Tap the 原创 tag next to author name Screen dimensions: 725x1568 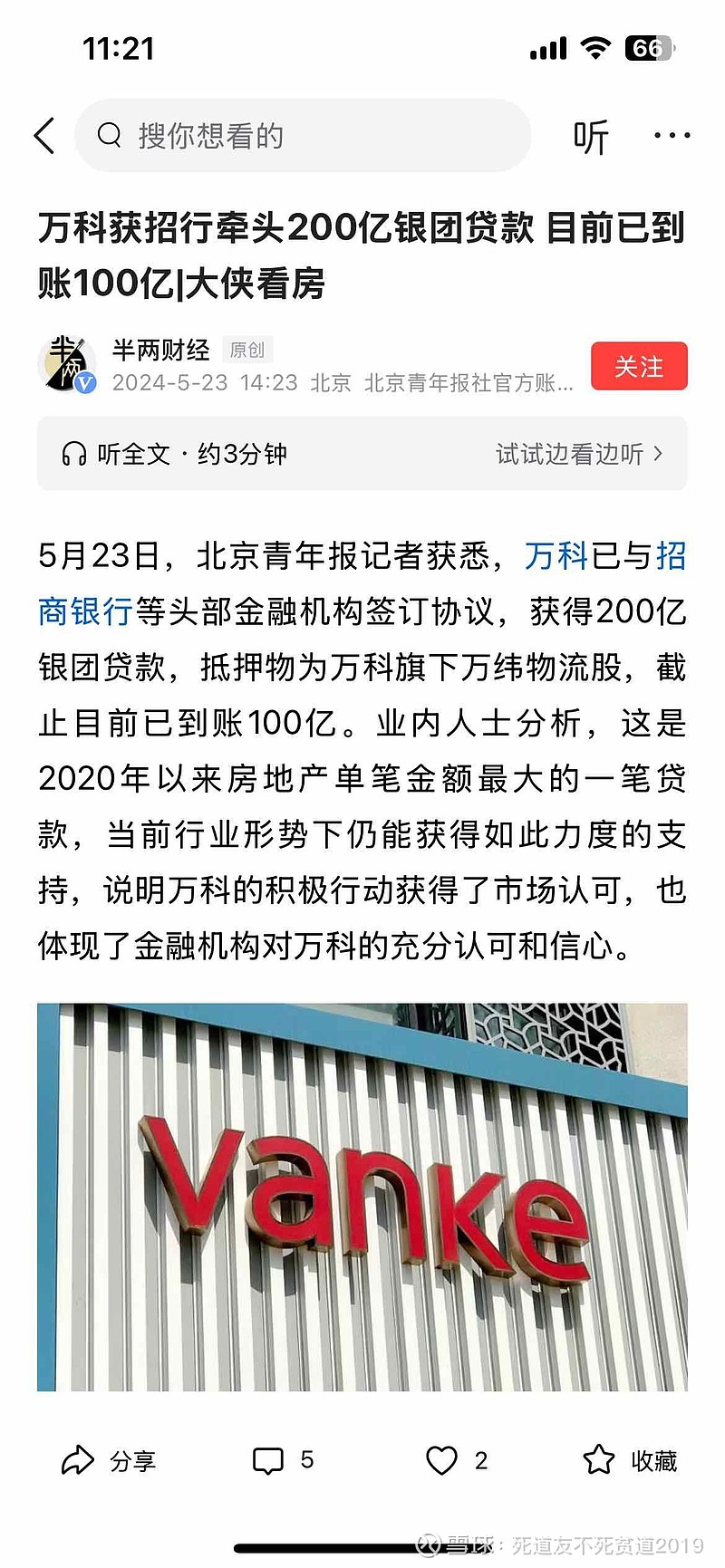(x=247, y=350)
